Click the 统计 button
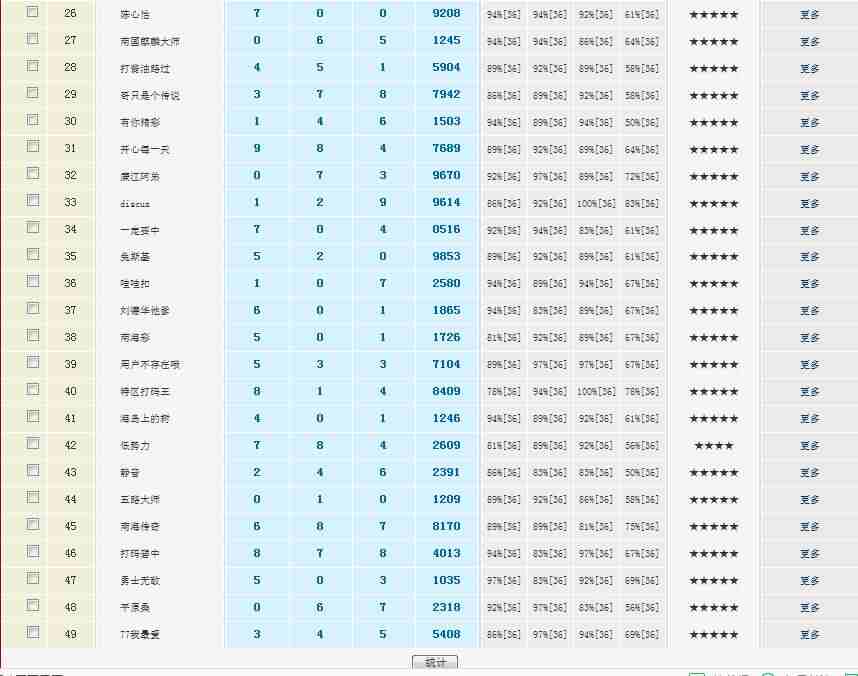Screen dimensions: 858x676 (435, 662)
